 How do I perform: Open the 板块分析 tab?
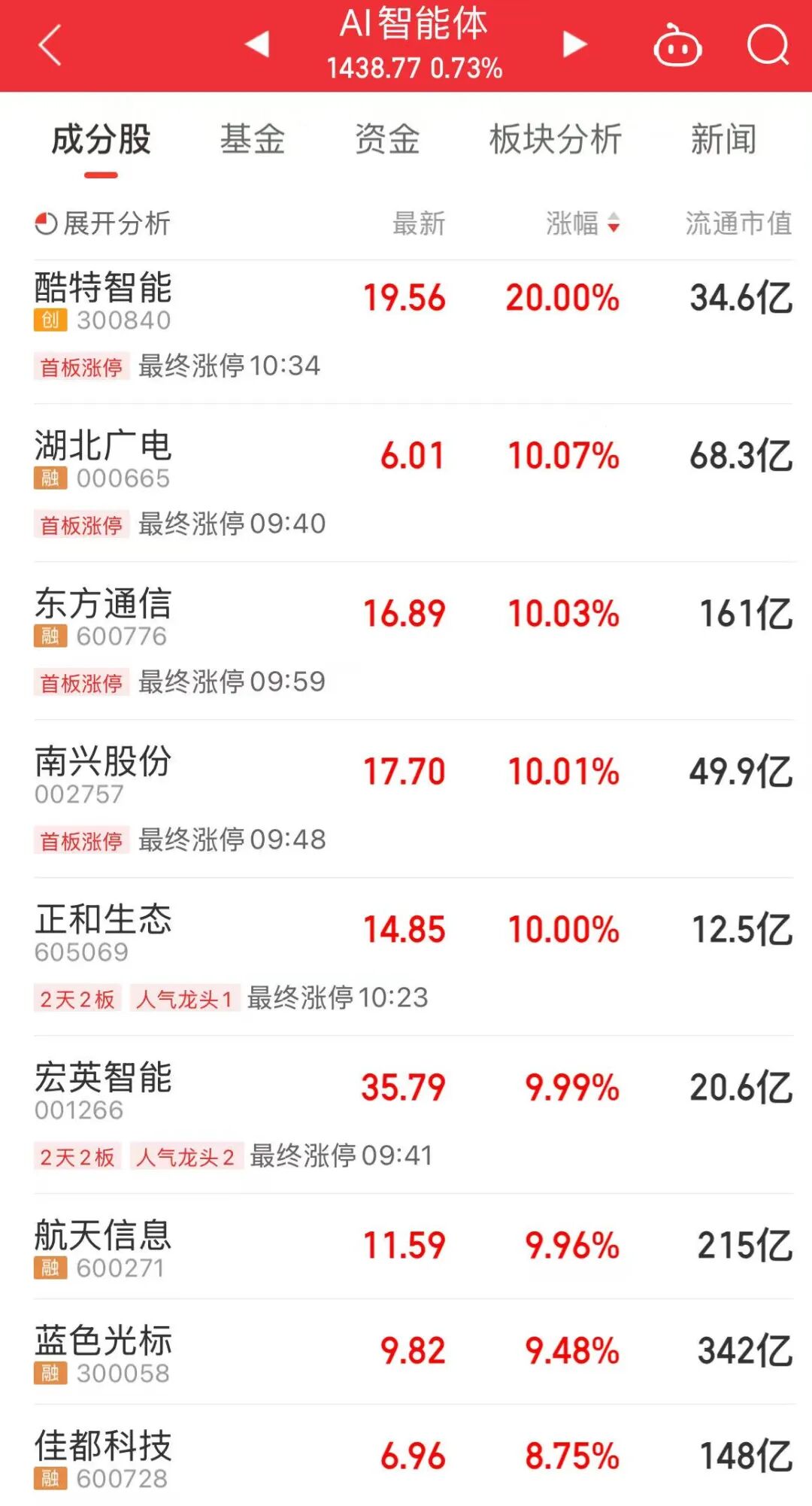[555, 140]
